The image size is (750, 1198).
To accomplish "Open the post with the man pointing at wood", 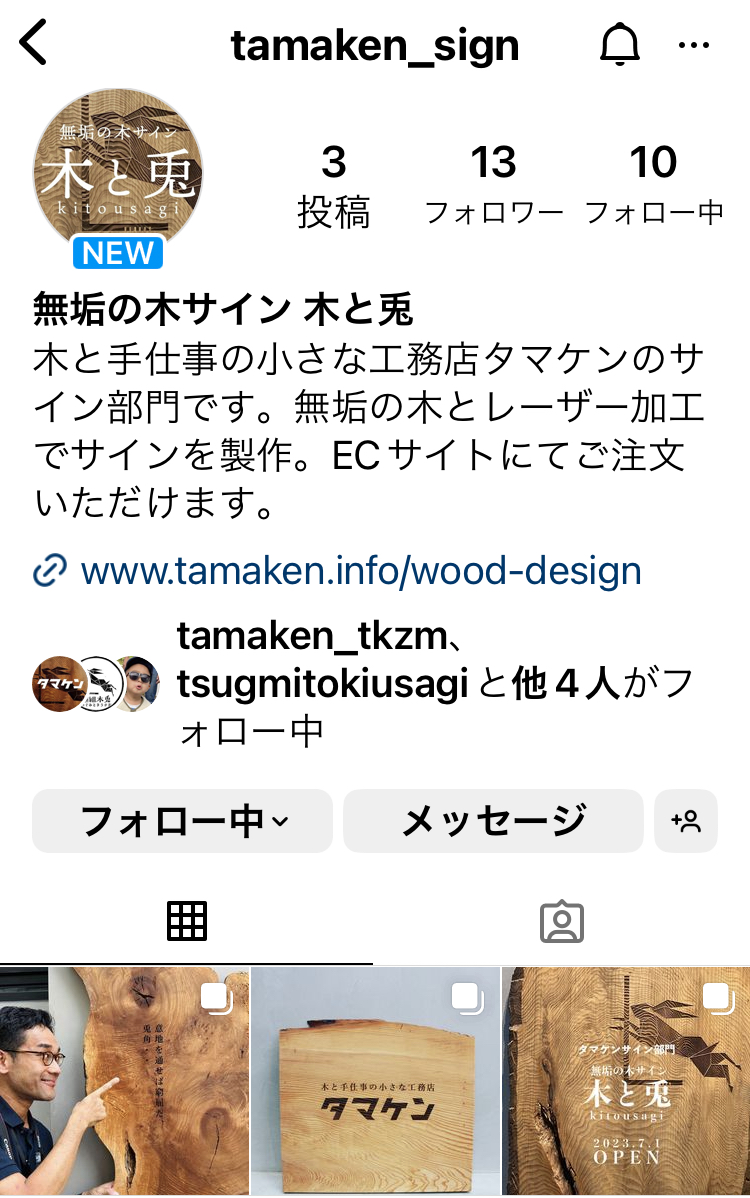I will click(123, 1080).
